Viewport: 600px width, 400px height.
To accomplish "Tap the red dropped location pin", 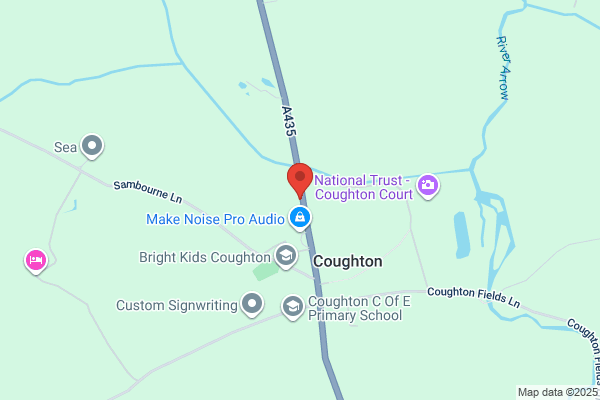I will [300, 181].
